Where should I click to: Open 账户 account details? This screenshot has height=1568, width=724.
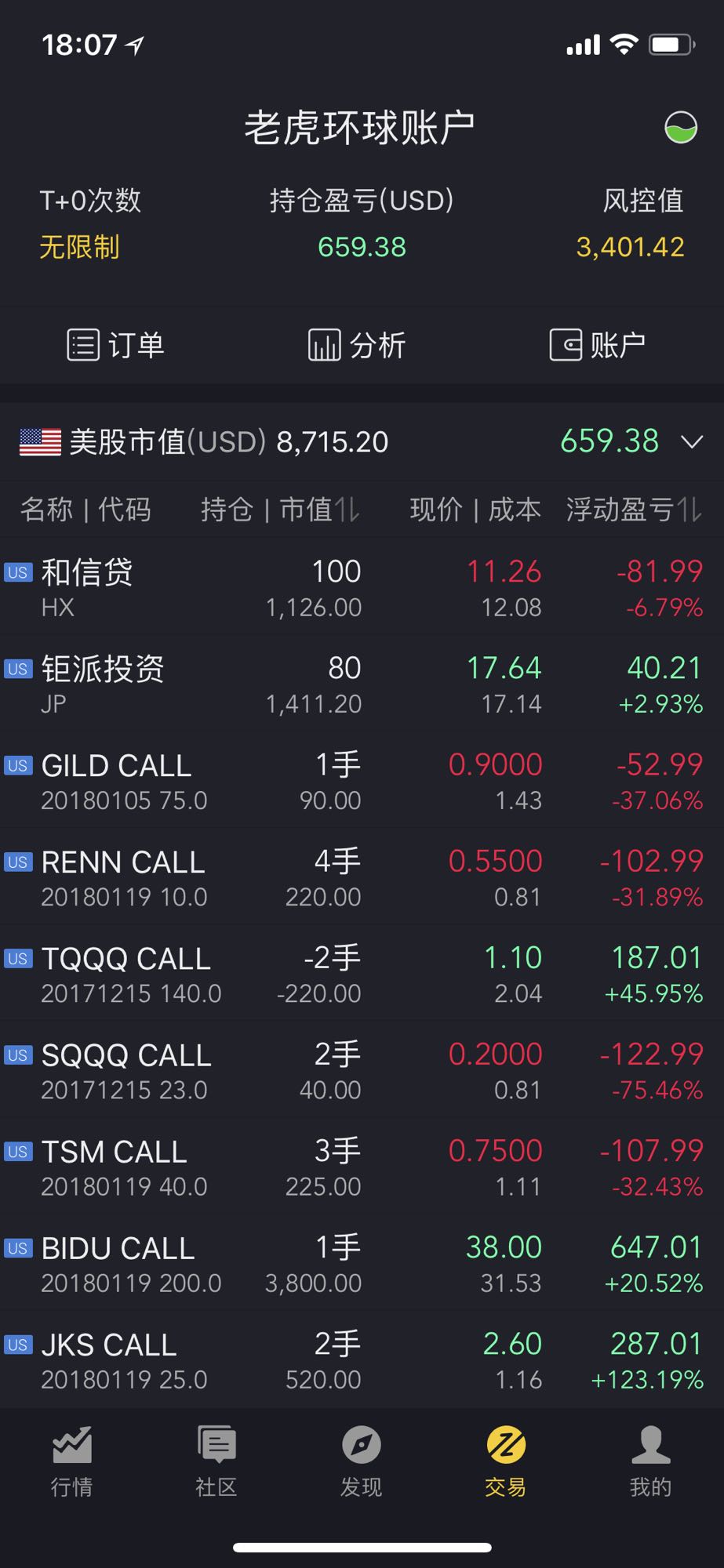[598, 345]
